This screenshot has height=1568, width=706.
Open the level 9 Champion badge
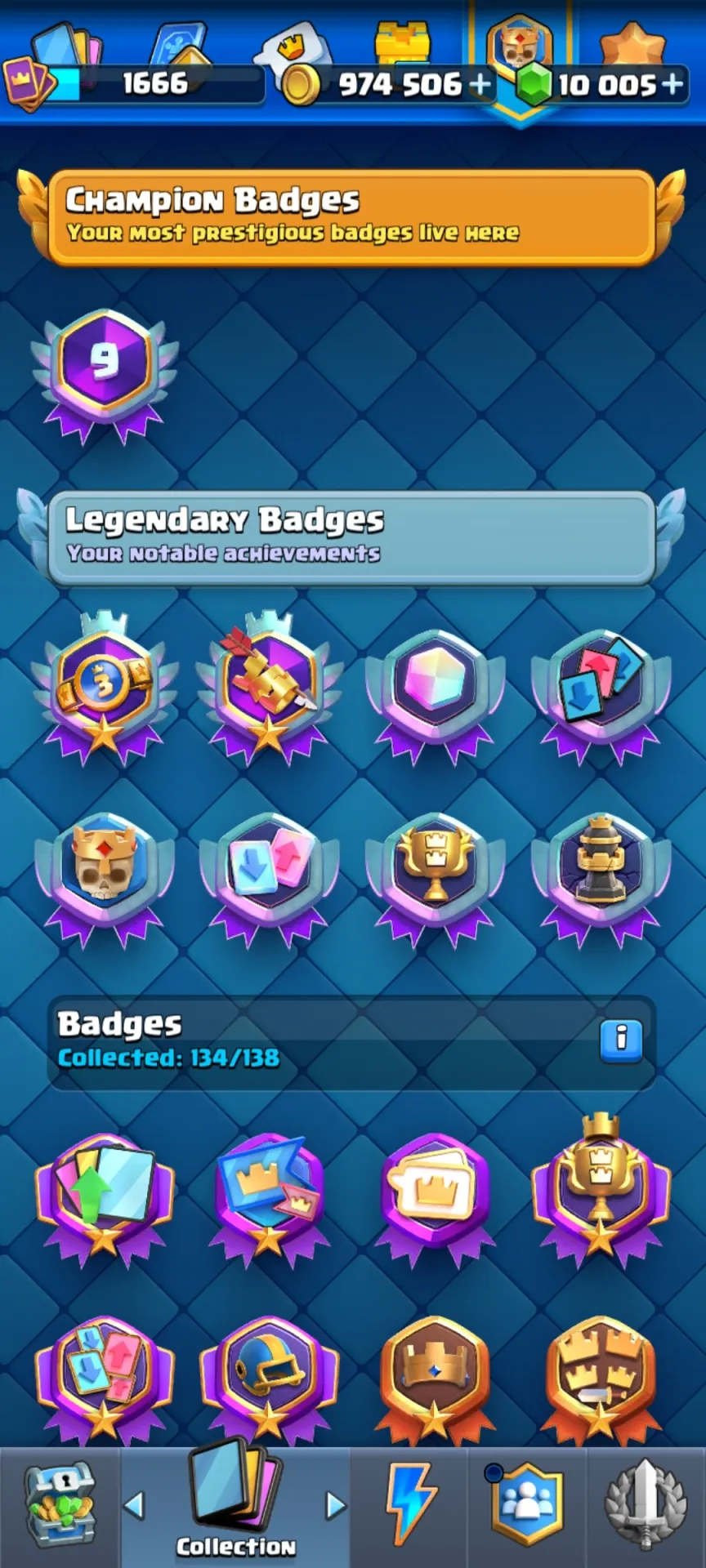point(104,376)
